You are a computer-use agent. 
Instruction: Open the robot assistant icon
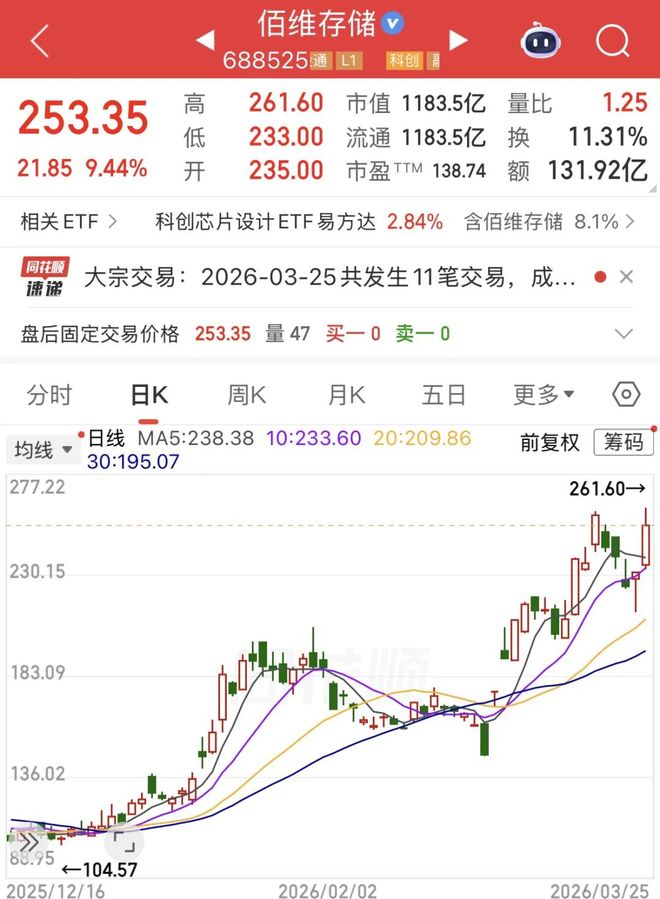tap(540, 41)
